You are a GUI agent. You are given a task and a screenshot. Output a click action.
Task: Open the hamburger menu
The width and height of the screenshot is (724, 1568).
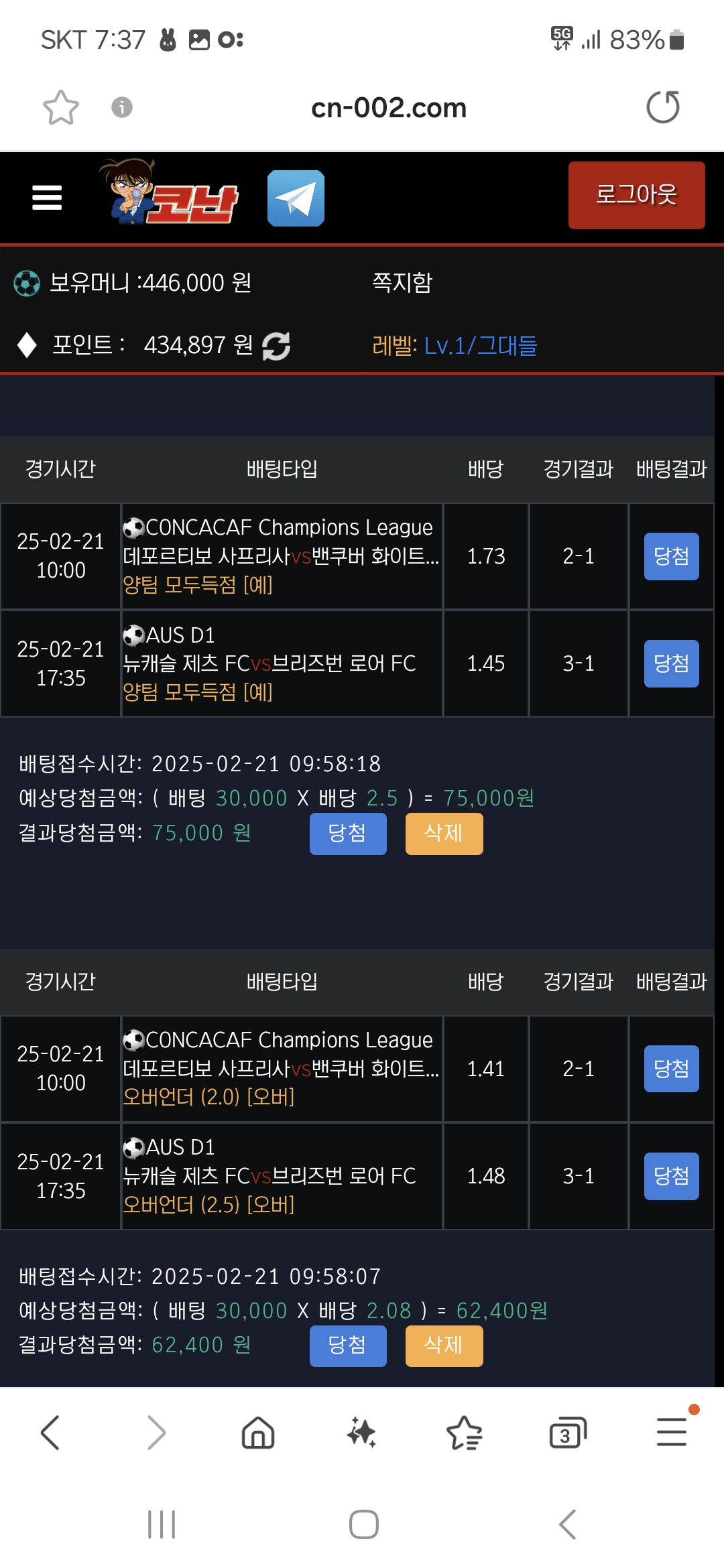47,198
